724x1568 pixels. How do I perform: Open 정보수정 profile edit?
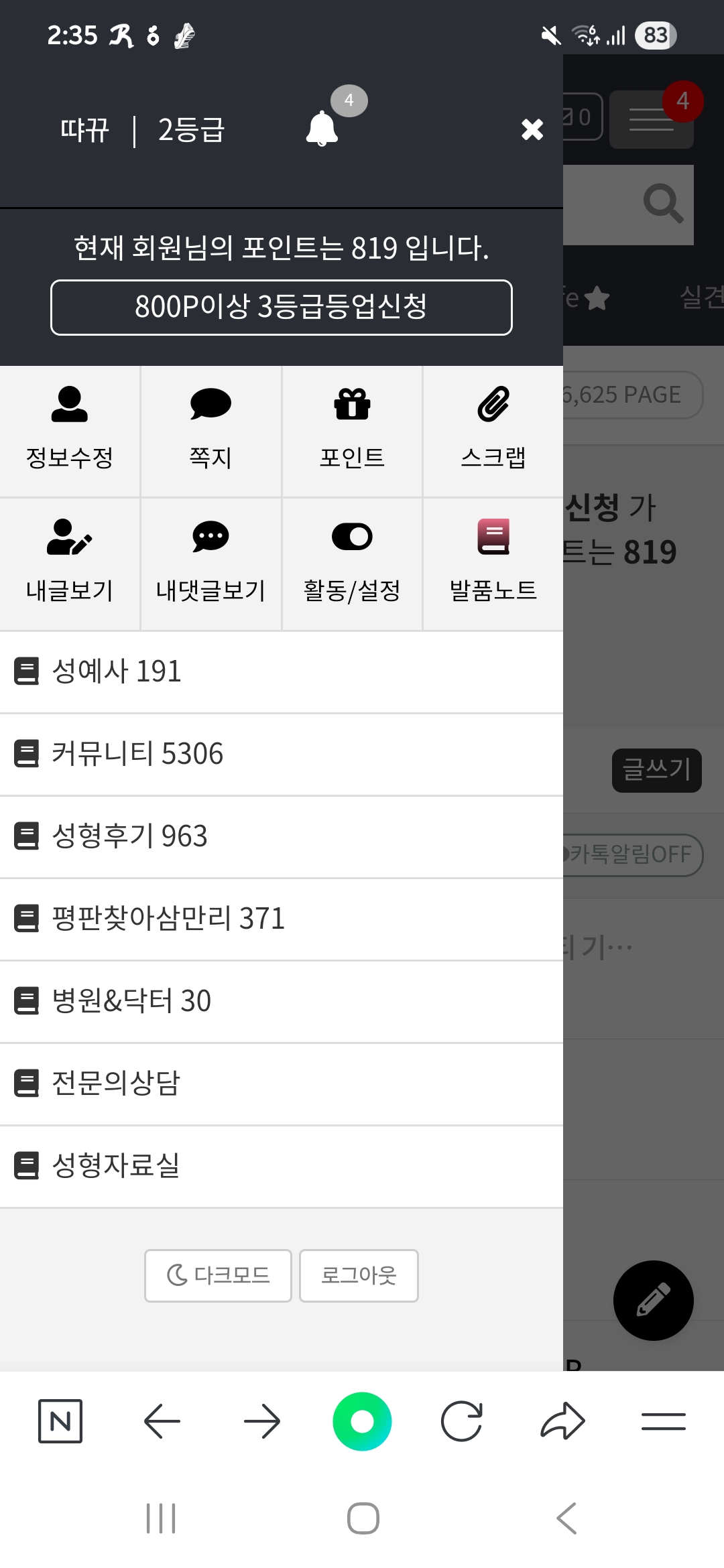click(70, 430)
